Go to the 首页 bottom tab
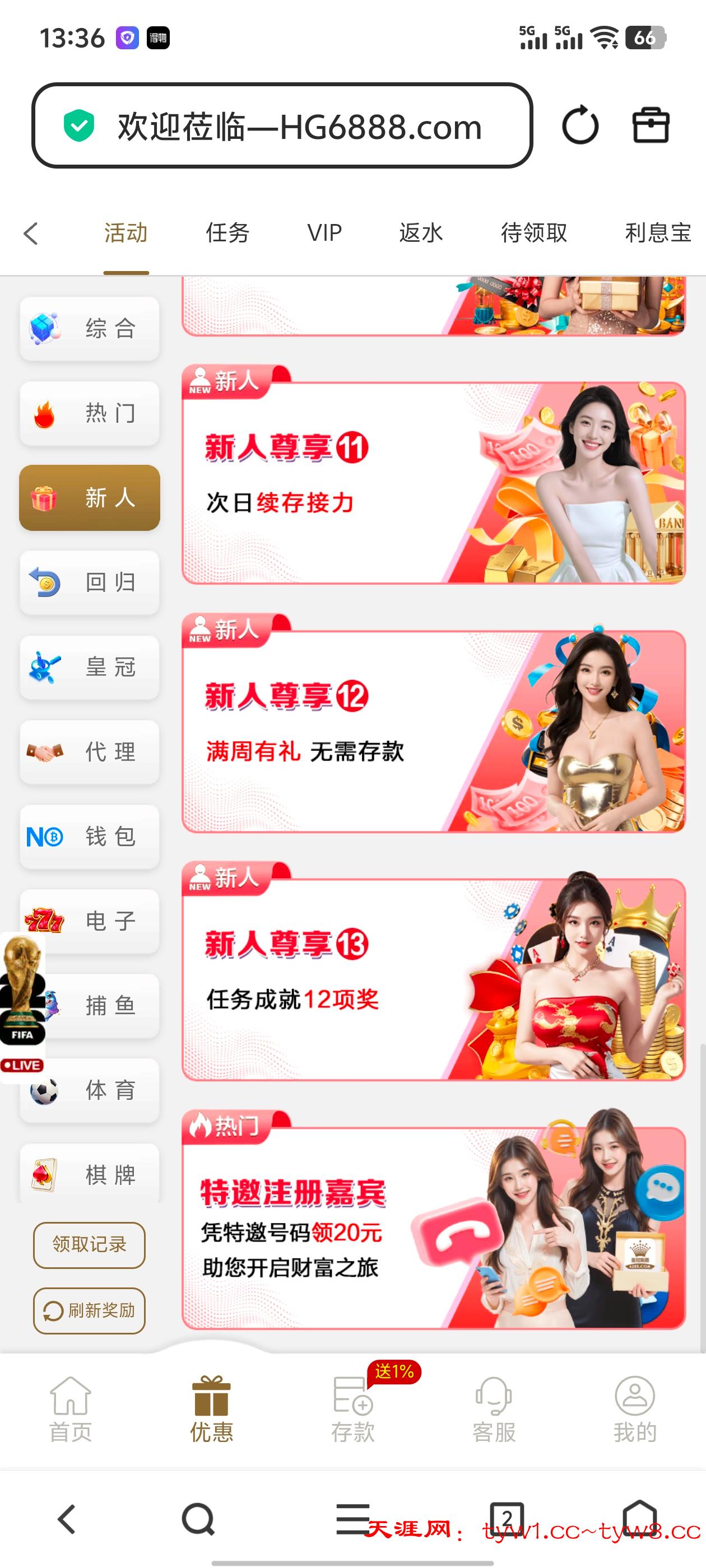Viewport: 706px width, 1568px height. click(x=71, y=1409)
